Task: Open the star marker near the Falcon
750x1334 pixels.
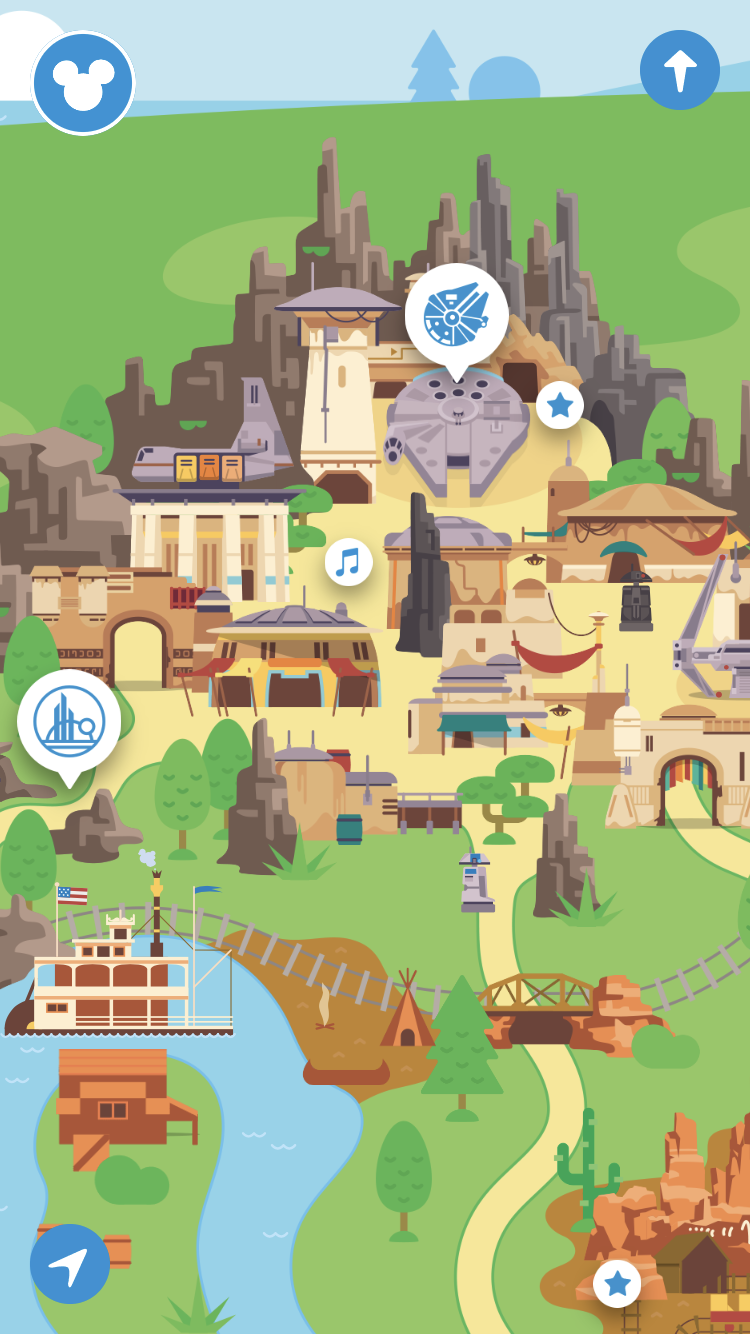Action: tap(560, 405)
